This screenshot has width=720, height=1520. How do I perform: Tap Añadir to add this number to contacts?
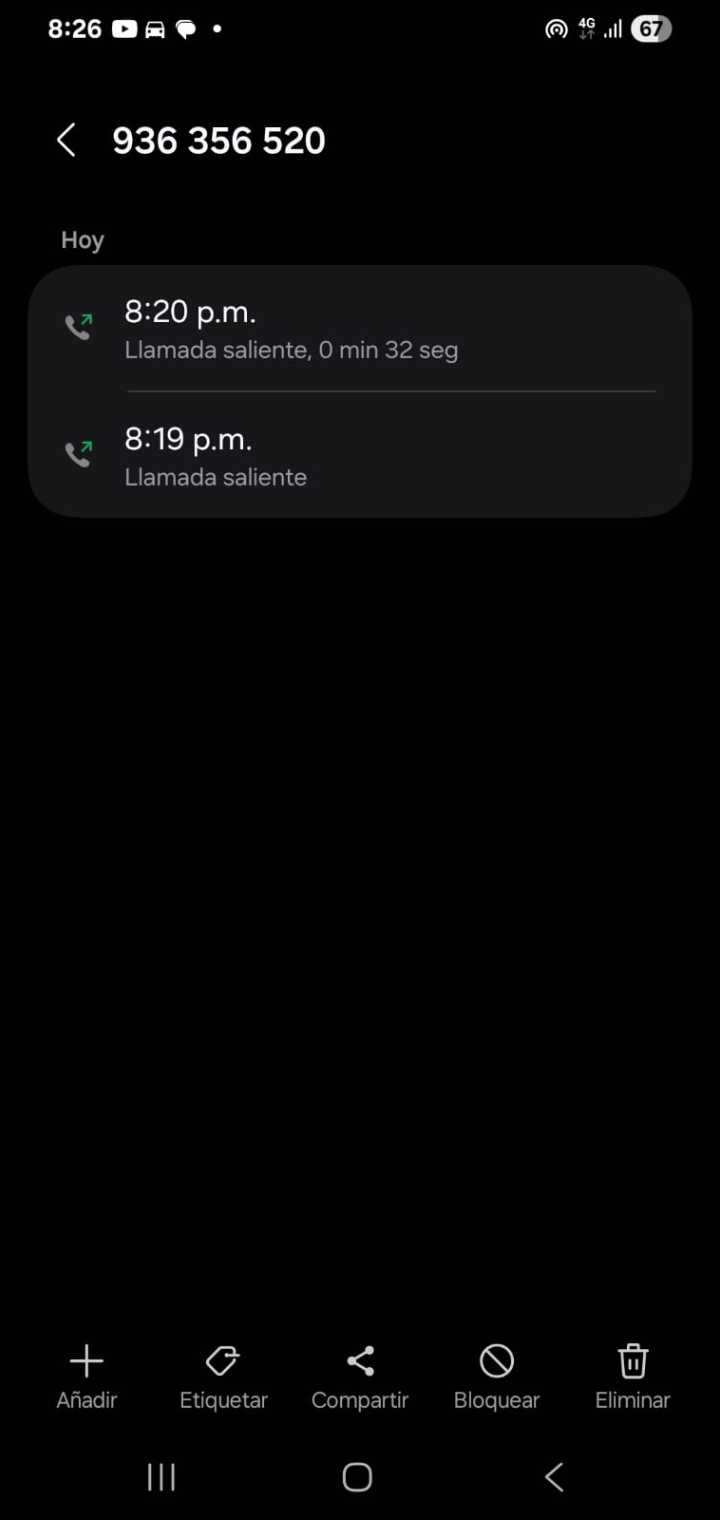click(x=86, y=1377)
